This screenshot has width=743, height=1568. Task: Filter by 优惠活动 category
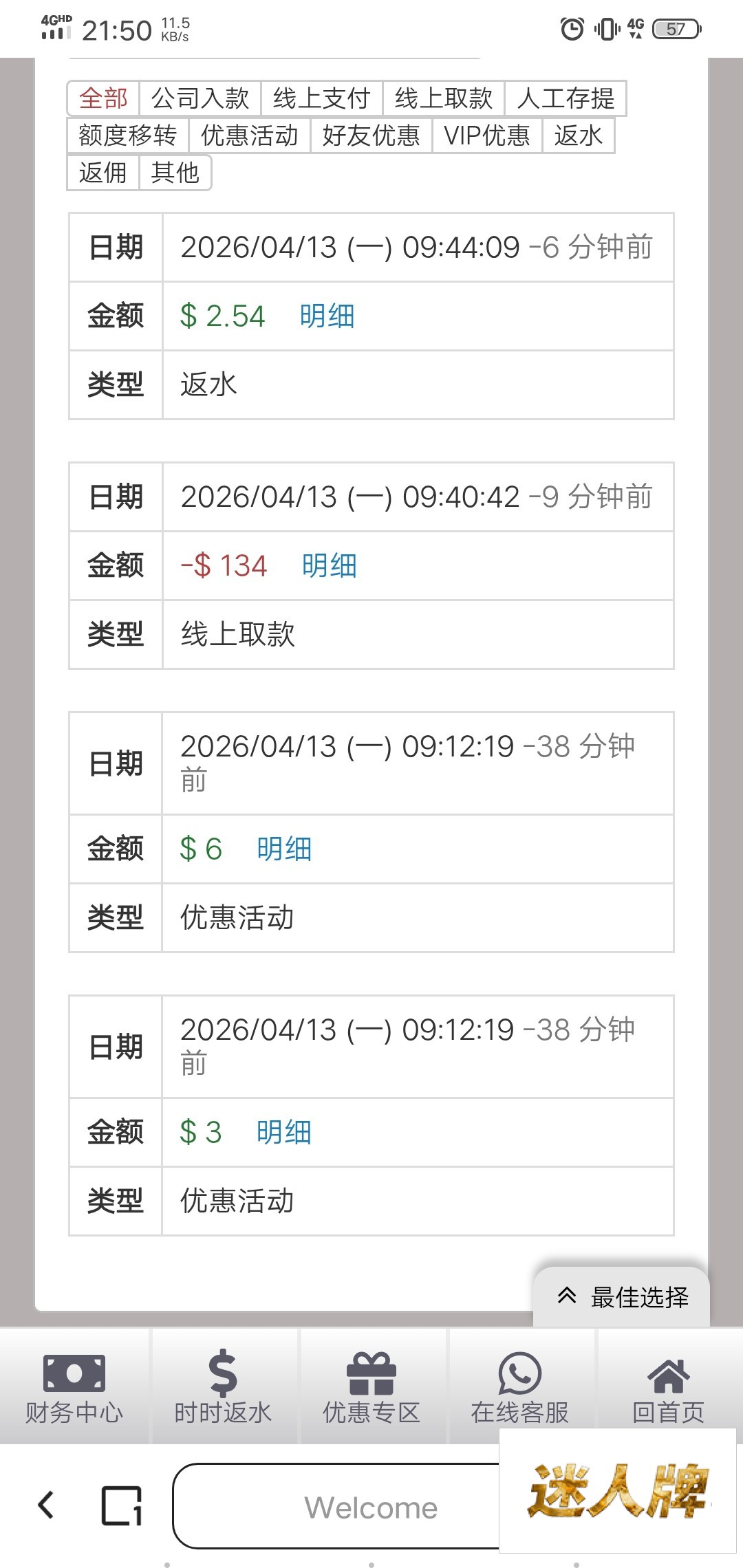pyautogui.click(x=249, y=135)
